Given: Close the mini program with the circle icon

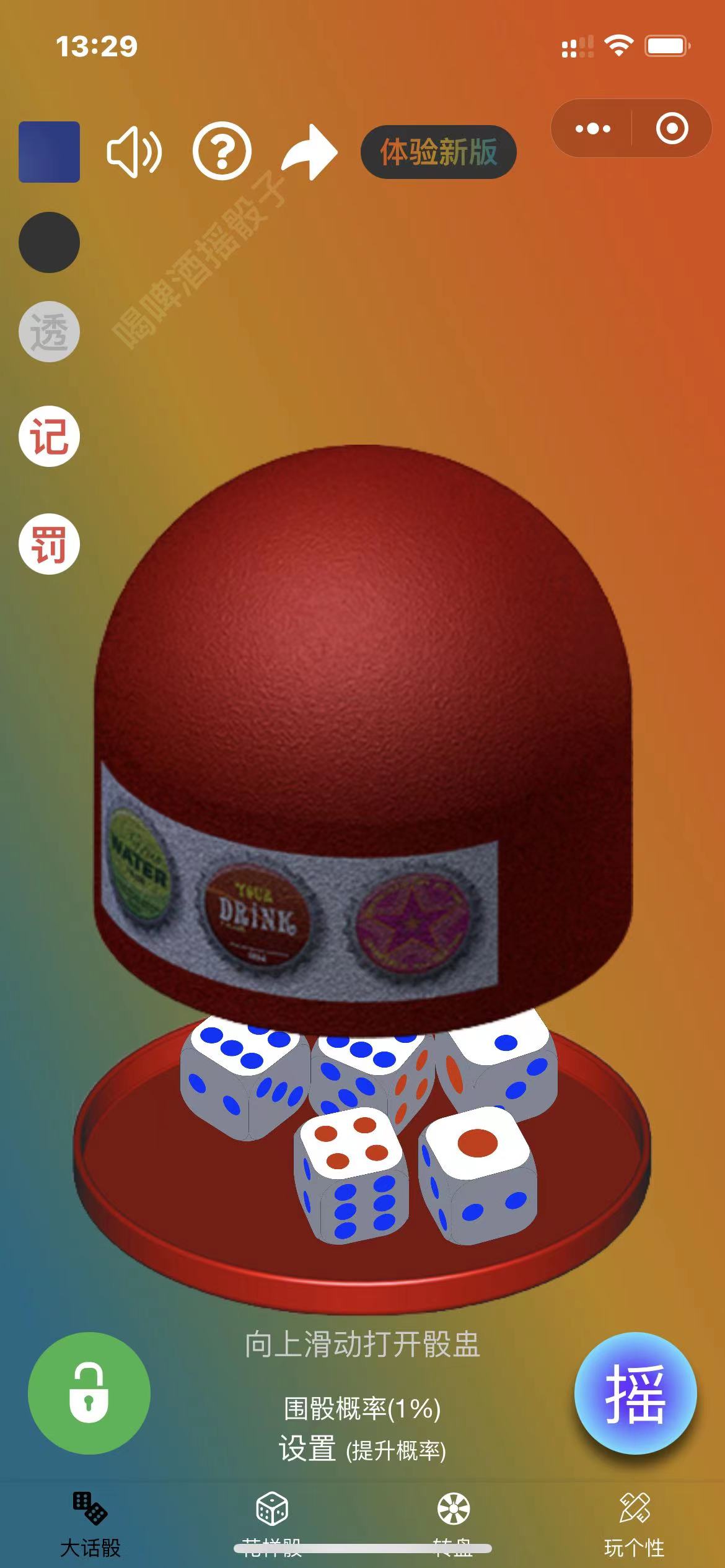Looking at the screenshot, I should [x=672, y=129].
